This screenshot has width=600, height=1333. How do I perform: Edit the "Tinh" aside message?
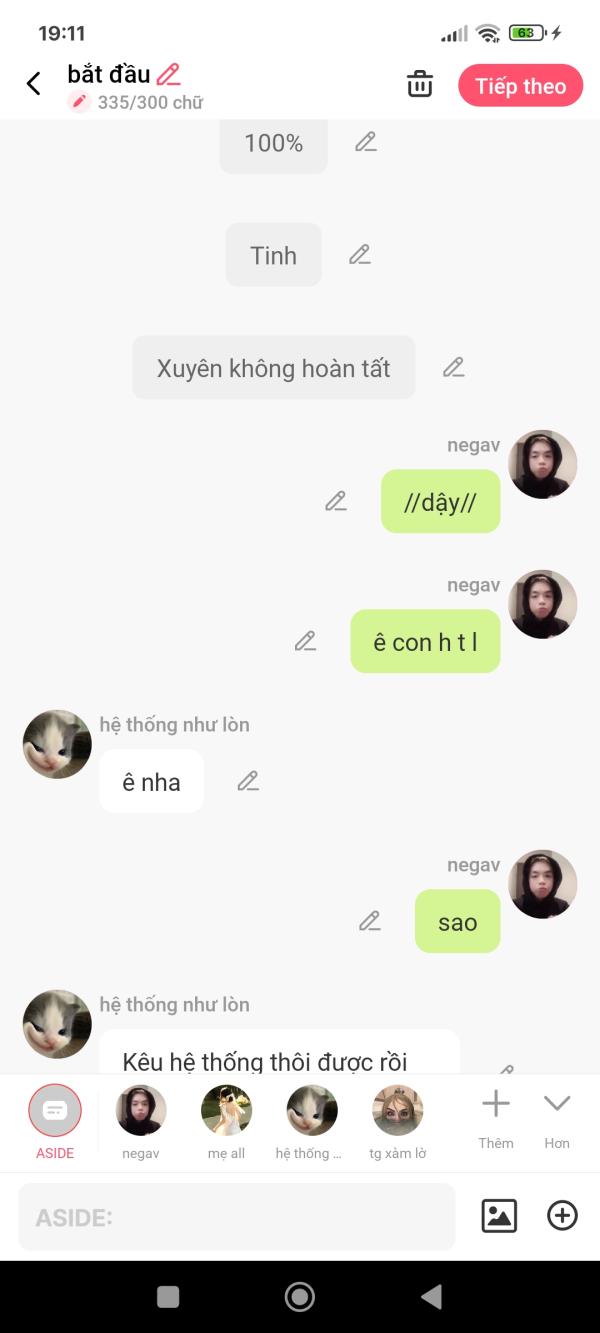click(x=360, y=255)
